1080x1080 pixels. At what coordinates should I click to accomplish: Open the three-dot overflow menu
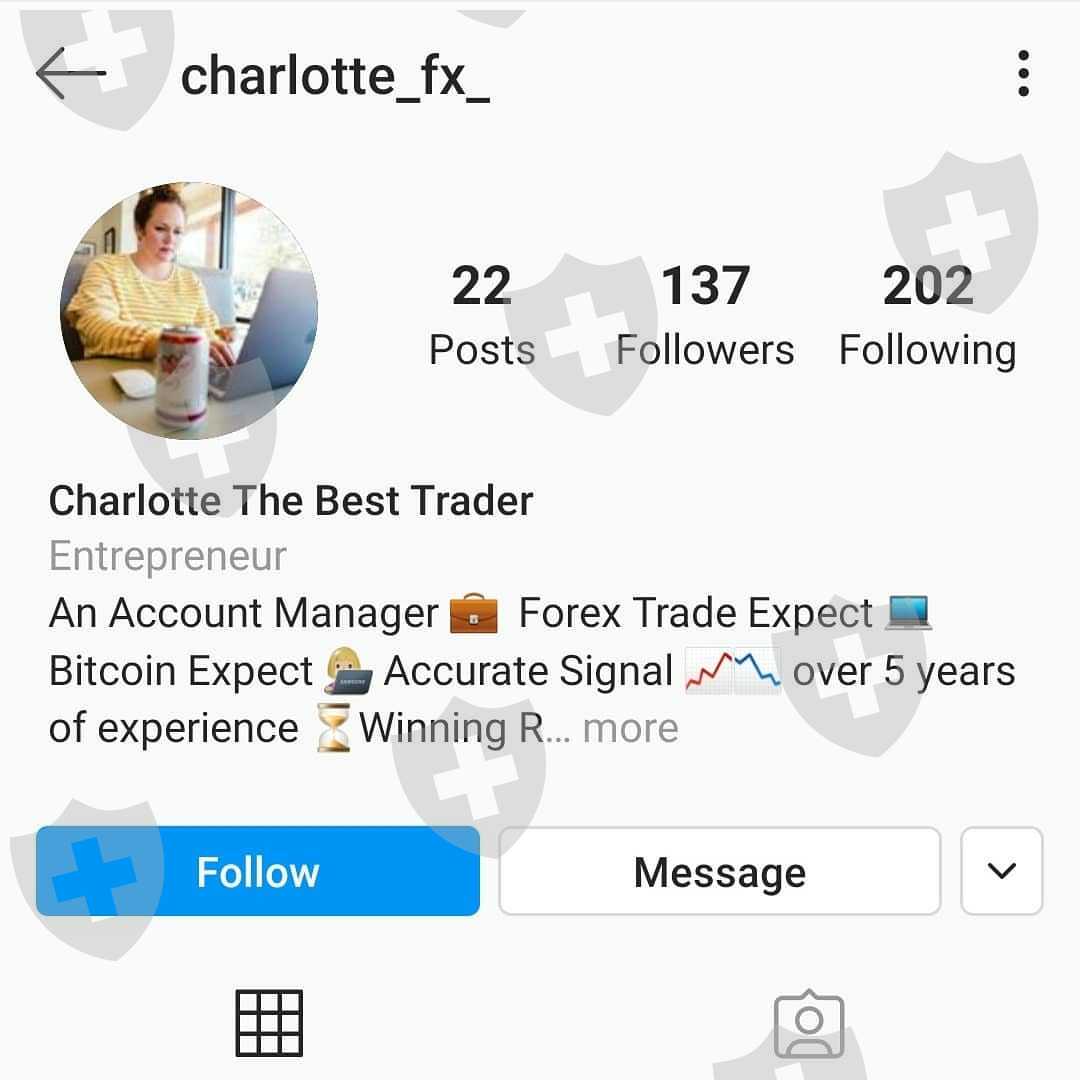pyautogui.click(x=1024, y=73)
